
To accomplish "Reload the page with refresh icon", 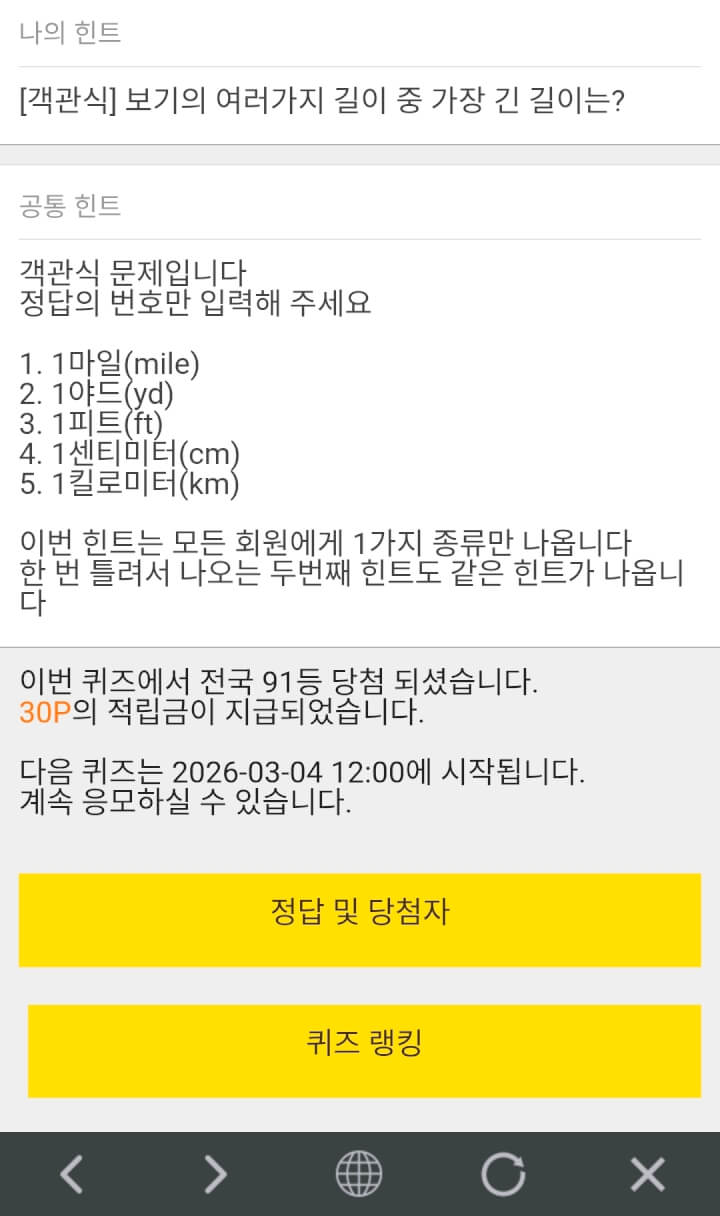I will pos(503,1174).
